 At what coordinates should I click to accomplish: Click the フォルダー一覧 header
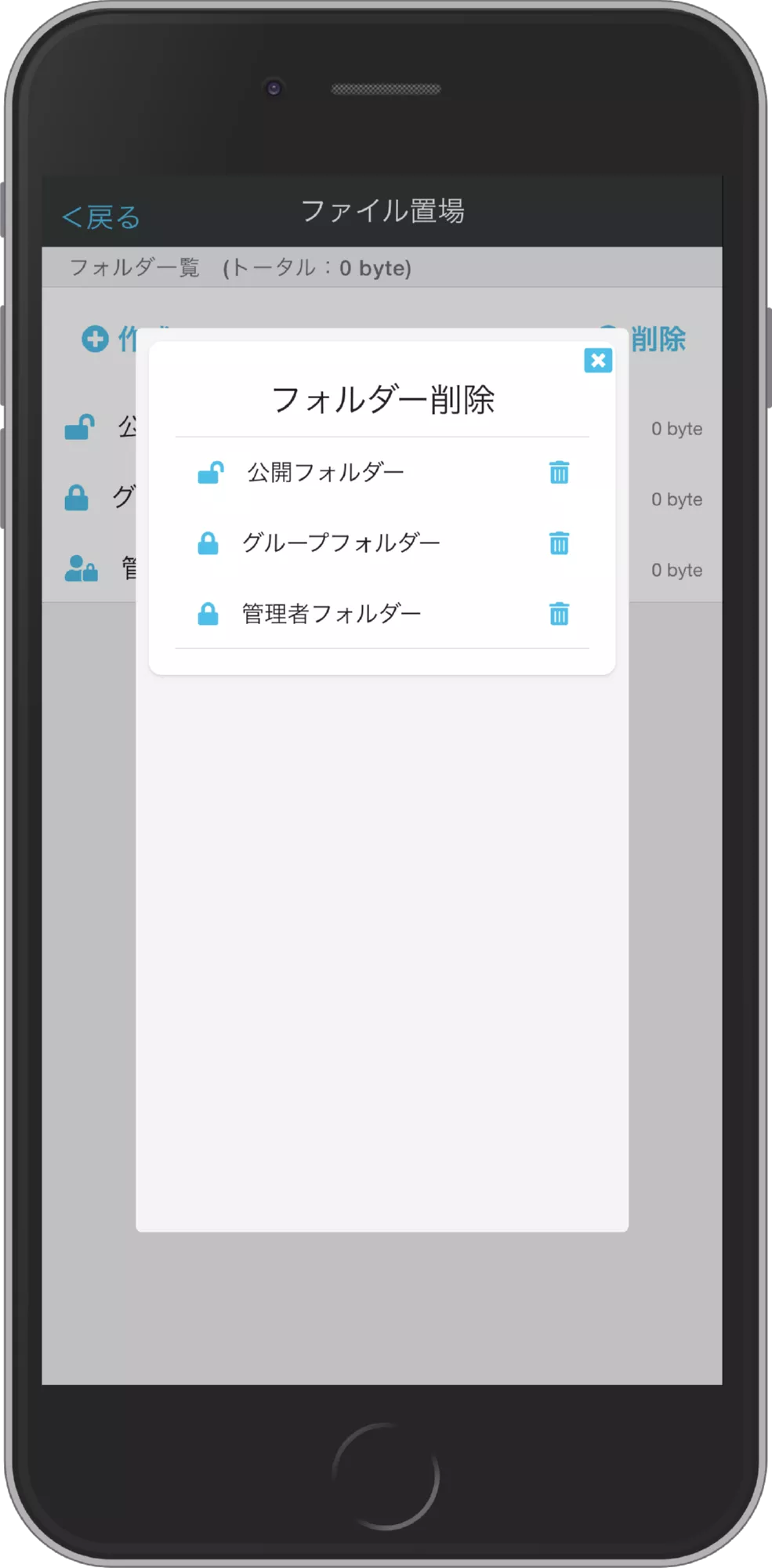point(135,268)
